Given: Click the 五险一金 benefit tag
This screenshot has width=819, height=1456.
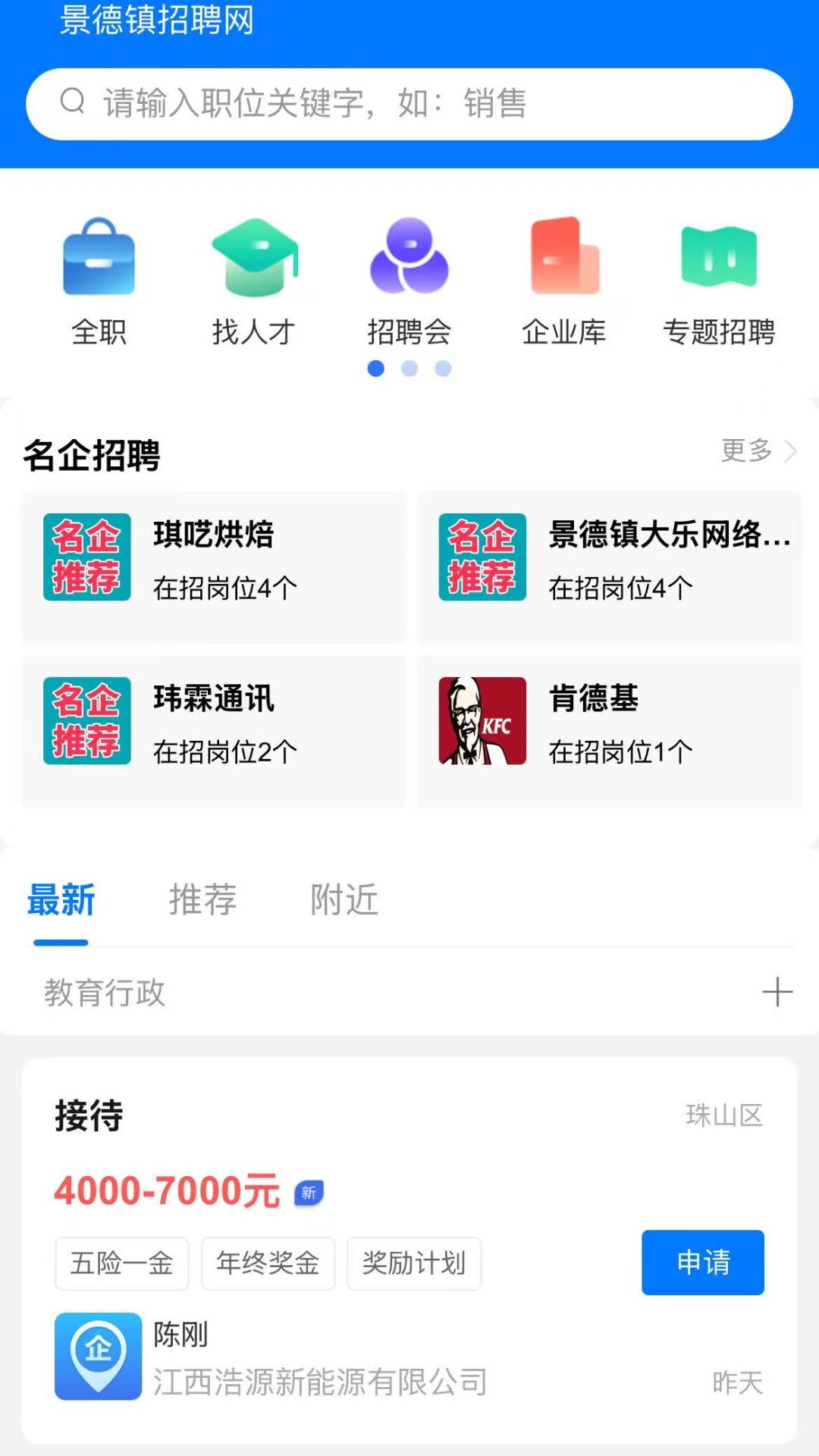Looking at the screenshot, I should 121,1263.
